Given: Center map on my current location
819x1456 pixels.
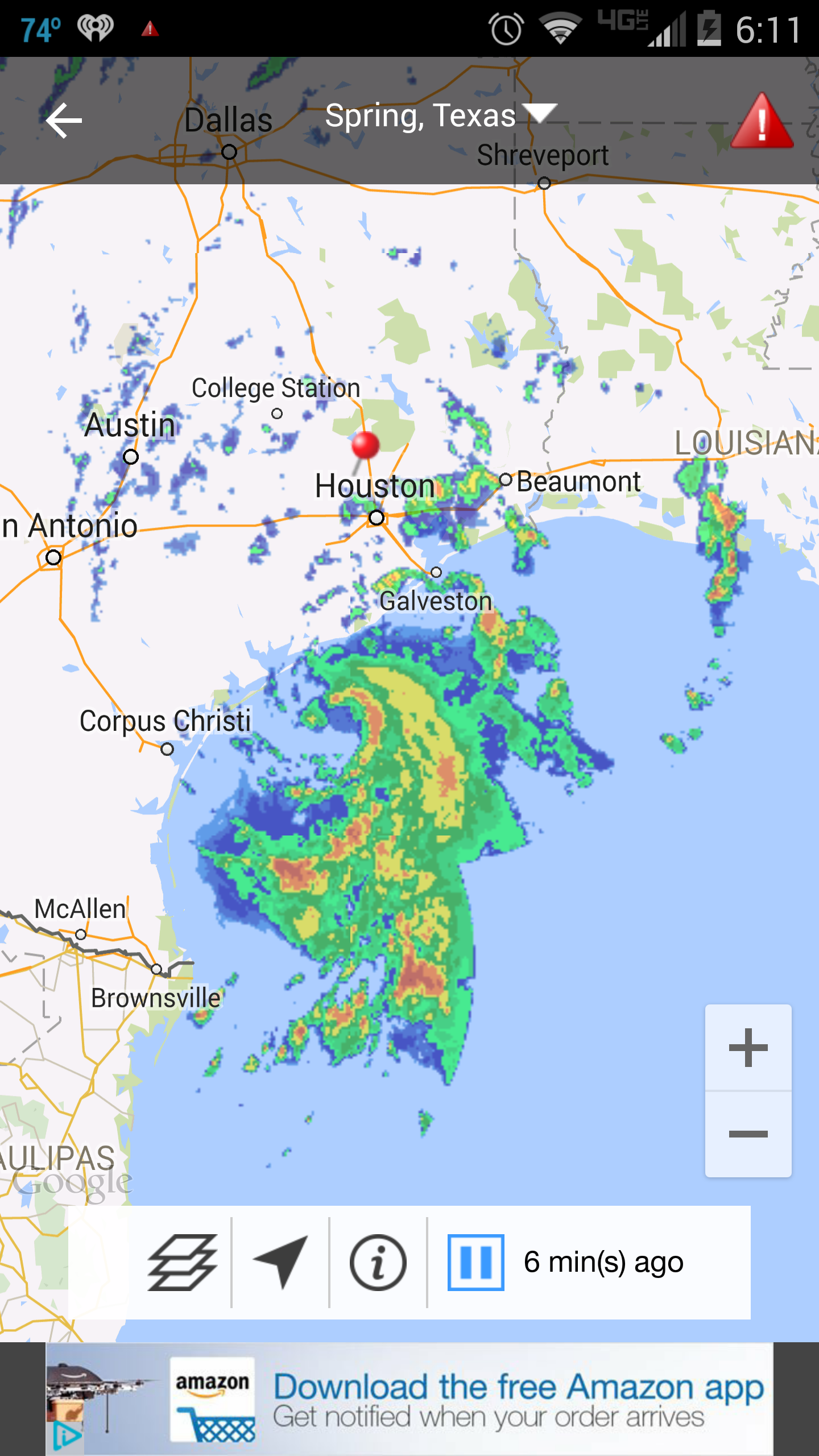Looking at the screenshot, I should click(281, 1262).
